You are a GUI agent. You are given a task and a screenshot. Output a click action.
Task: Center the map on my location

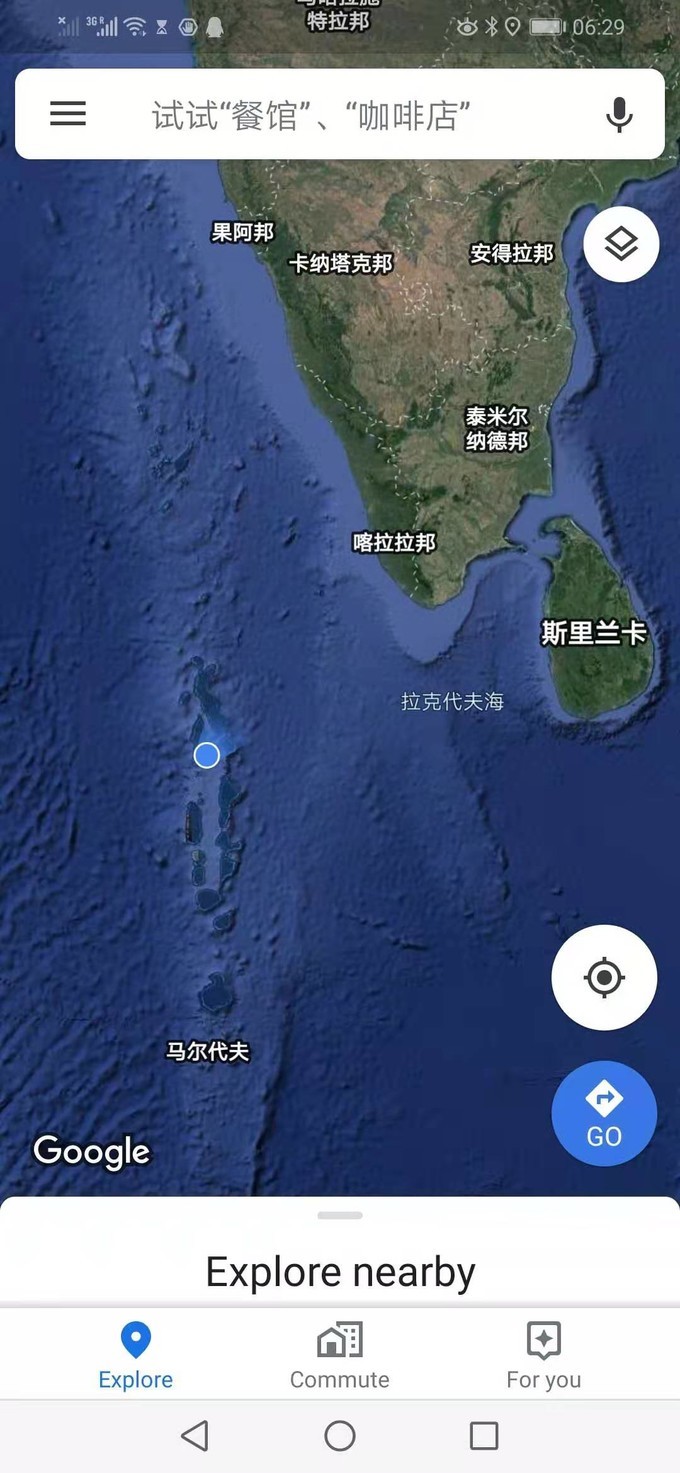pos(604,977)
